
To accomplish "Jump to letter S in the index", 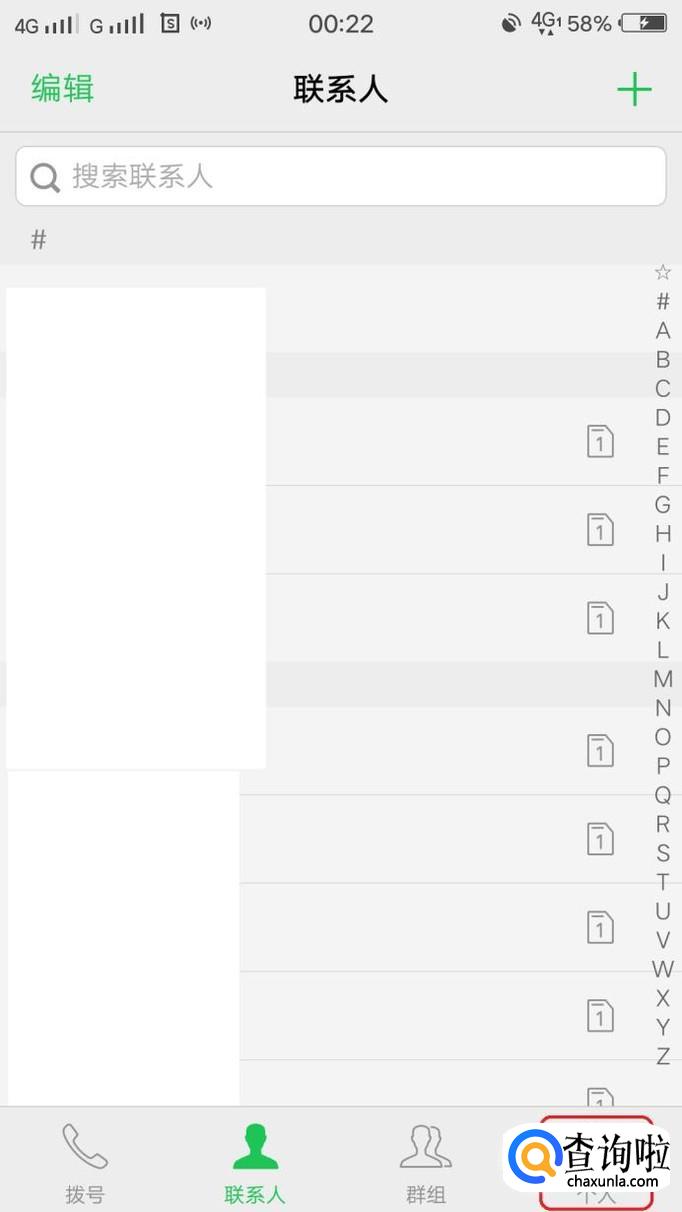I will [x=663, y=853].
